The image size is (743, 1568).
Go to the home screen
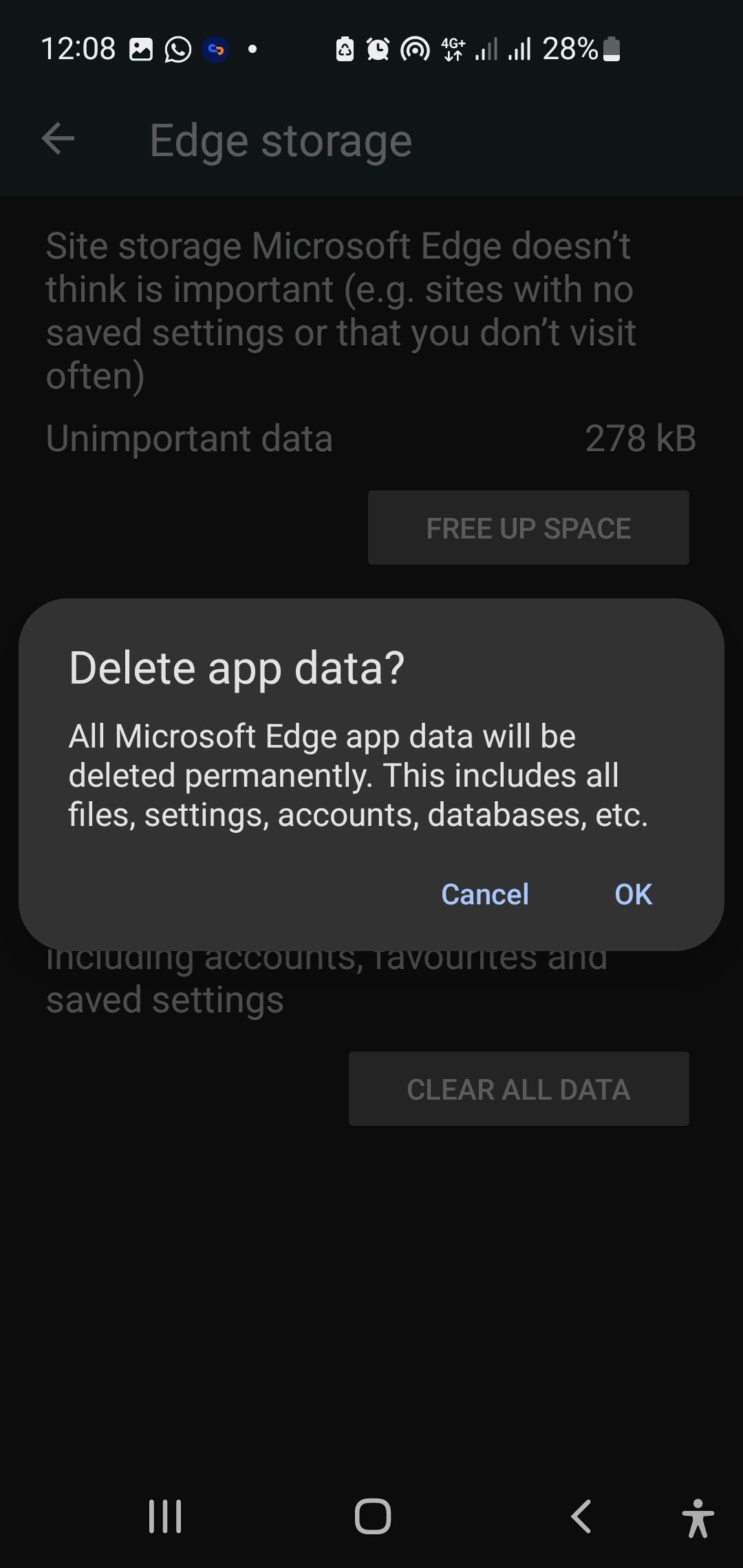372,1516
